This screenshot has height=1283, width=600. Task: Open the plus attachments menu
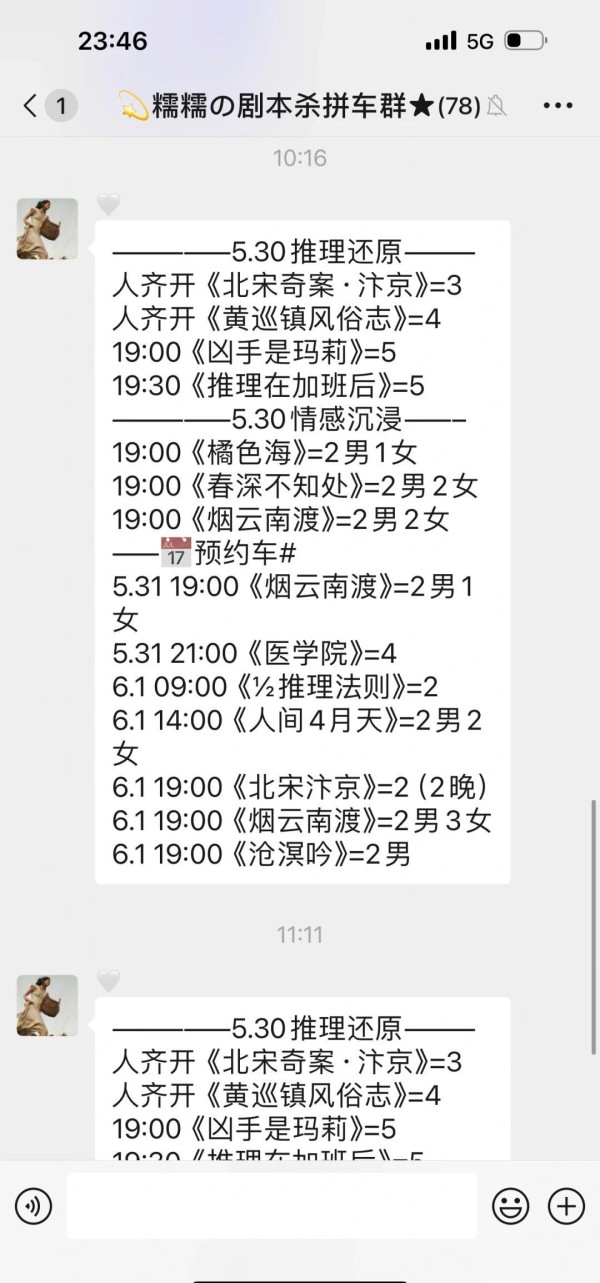pyautogui.click(x=567, y=1206)
